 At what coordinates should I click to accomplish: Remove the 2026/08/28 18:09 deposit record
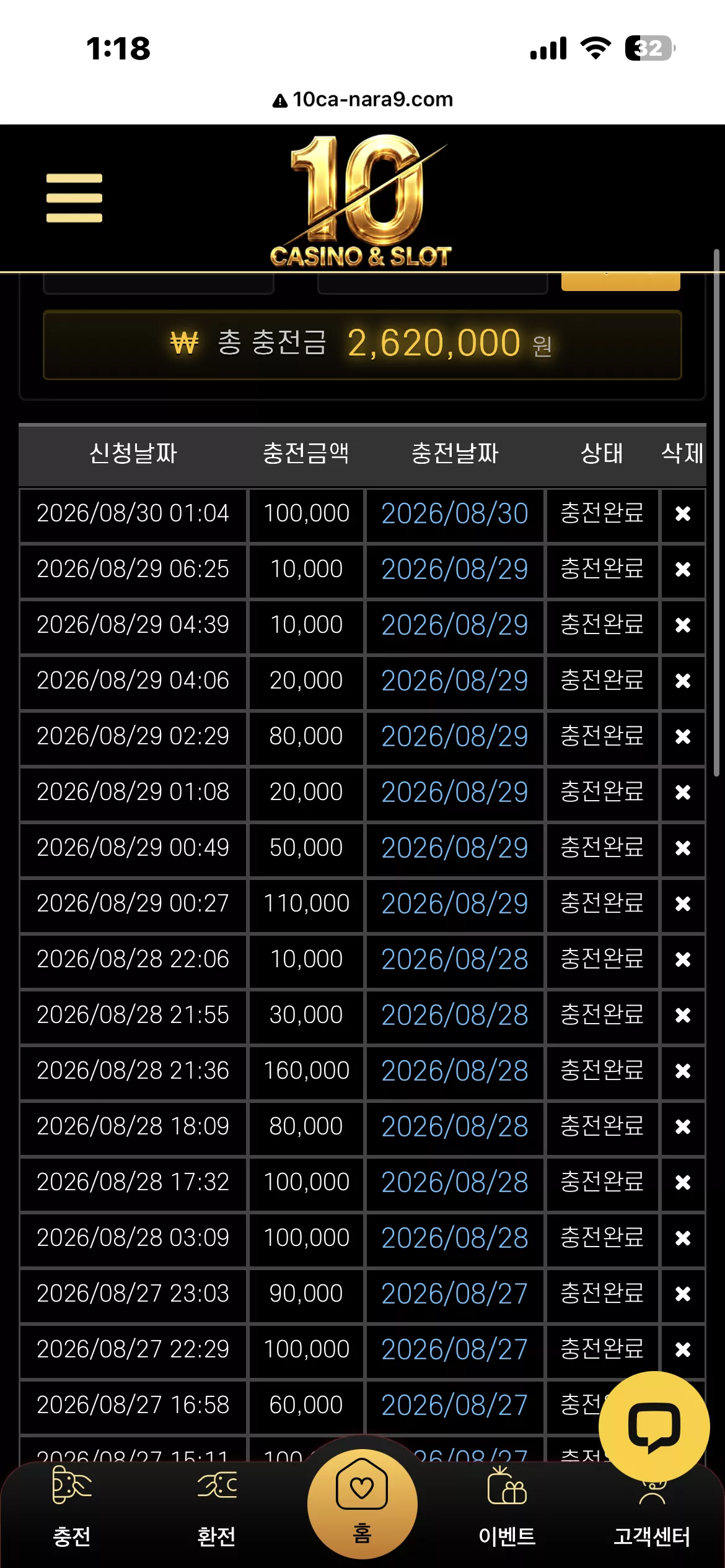click(683, 1126)
